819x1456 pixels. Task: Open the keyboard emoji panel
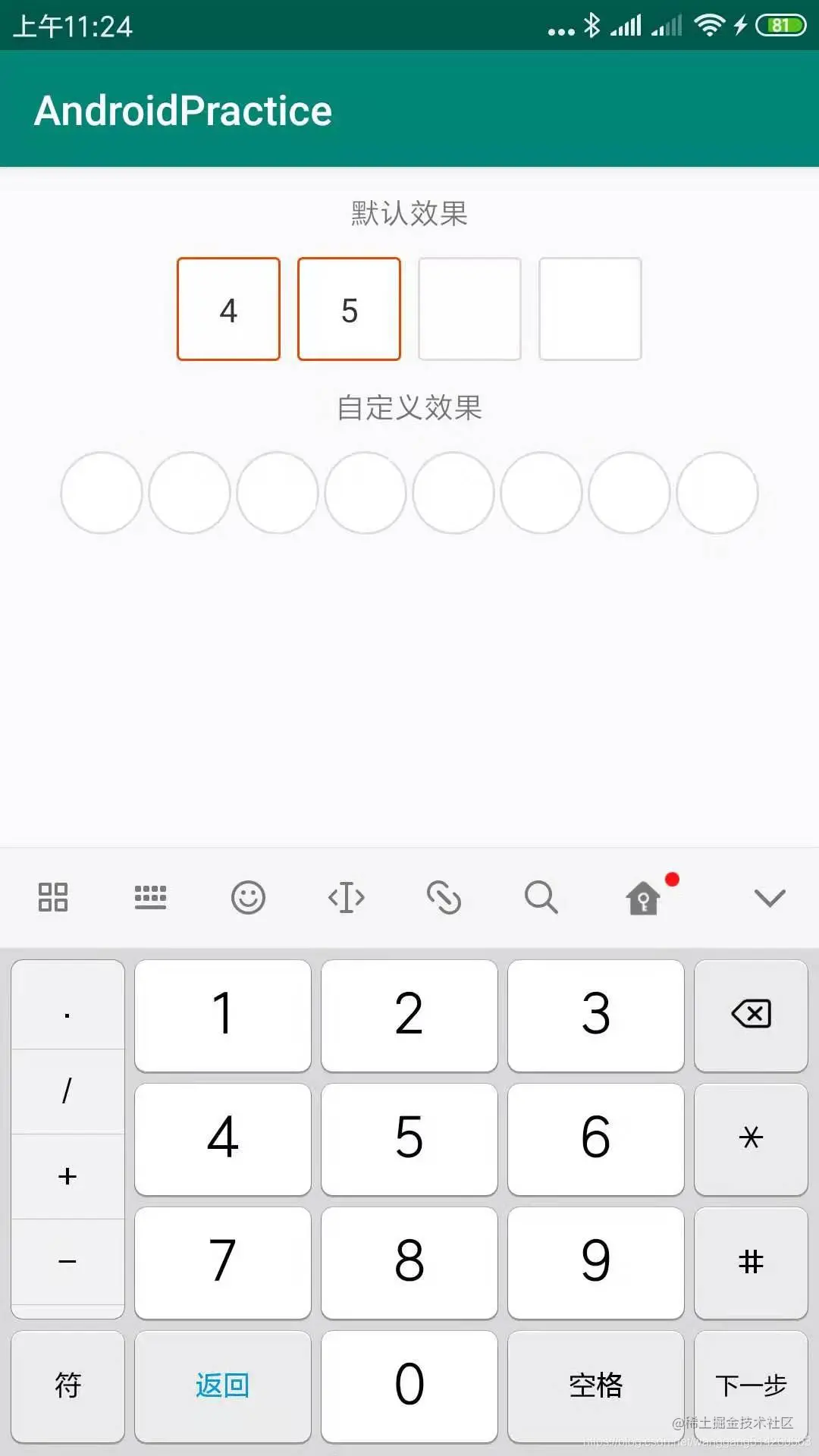[248, 898]
